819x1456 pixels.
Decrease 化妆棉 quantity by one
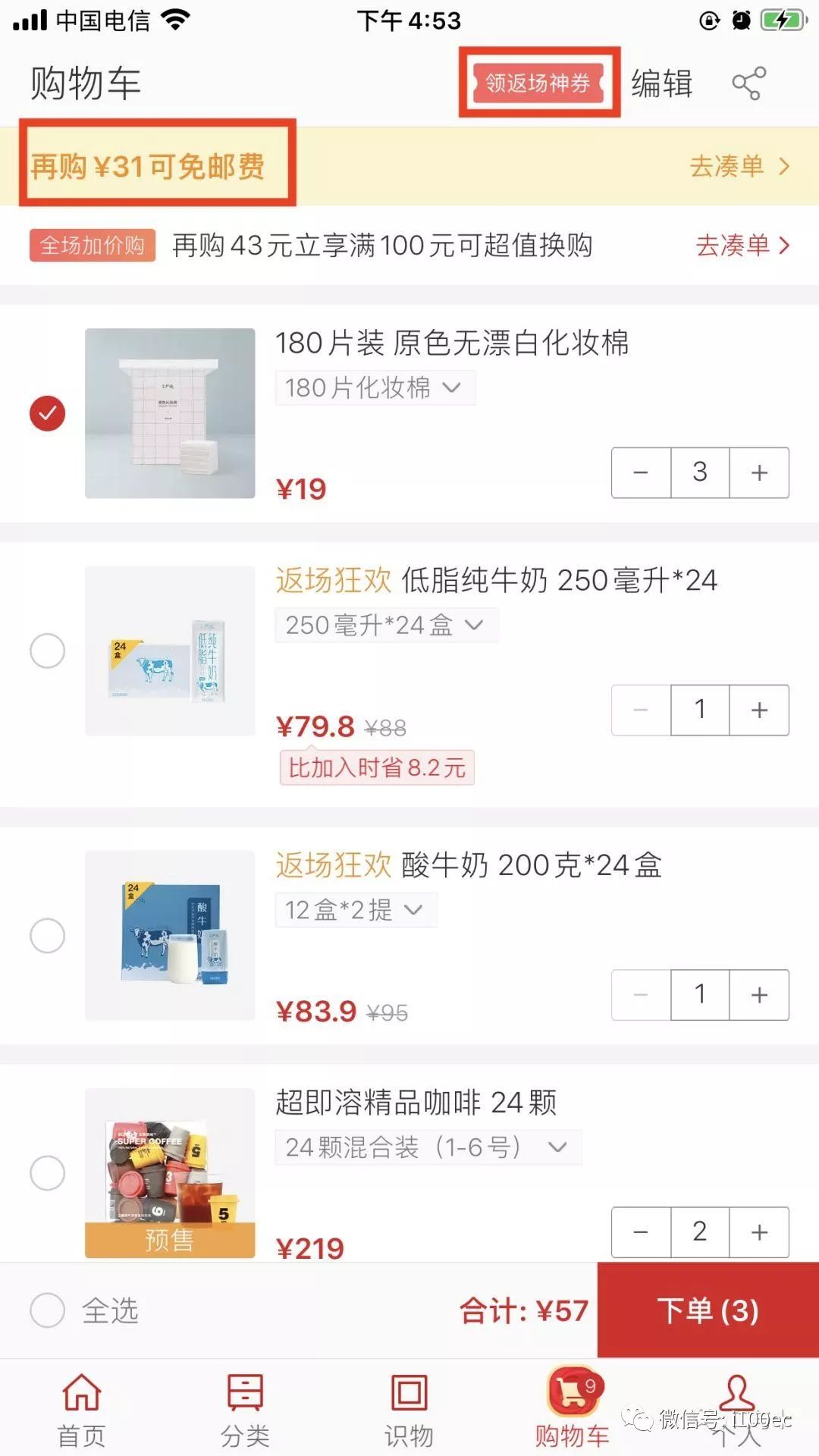pos(641,472)
